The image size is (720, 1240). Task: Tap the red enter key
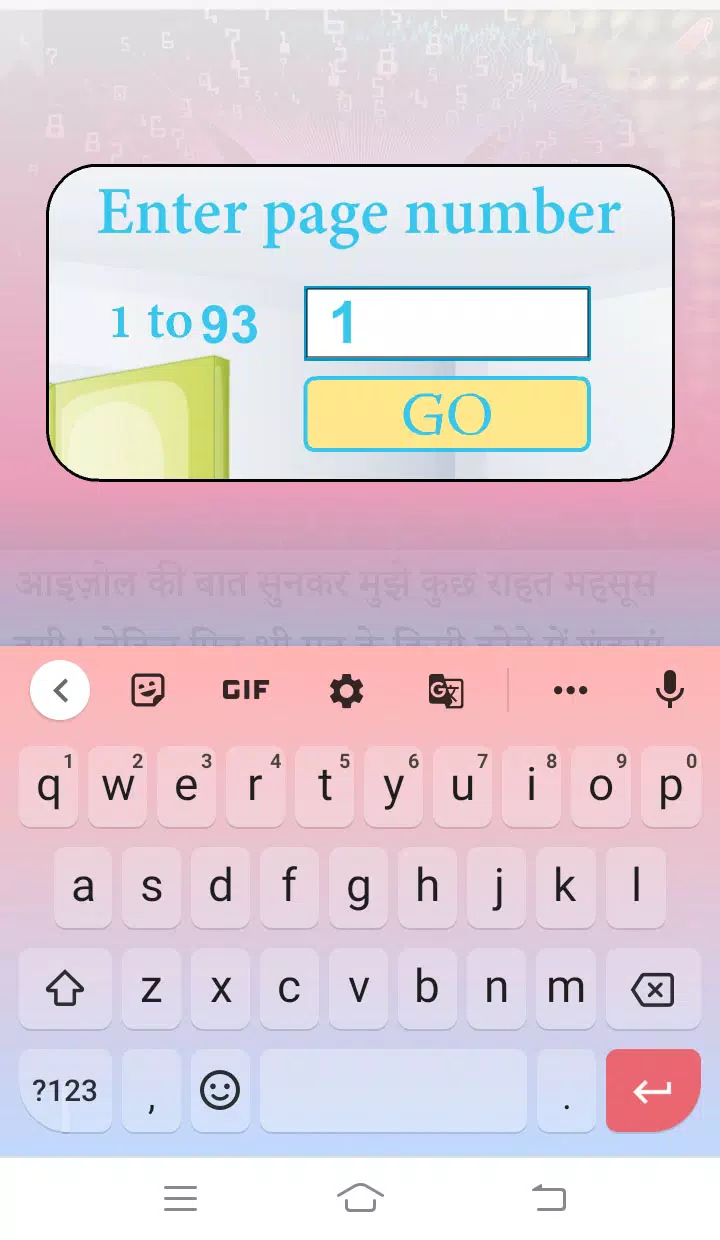[x=653, y=1091]
